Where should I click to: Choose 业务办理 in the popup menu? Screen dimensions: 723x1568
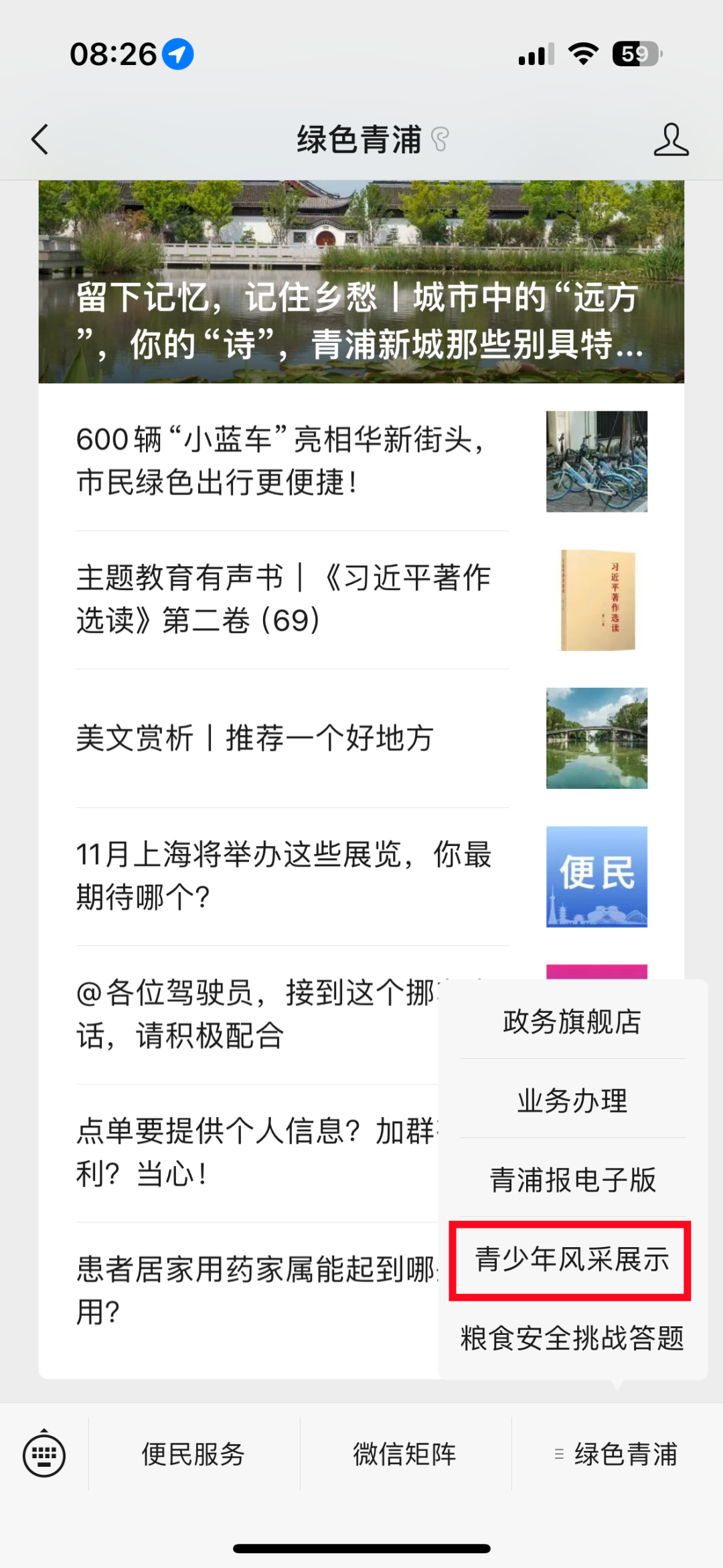click(572, 1101)
